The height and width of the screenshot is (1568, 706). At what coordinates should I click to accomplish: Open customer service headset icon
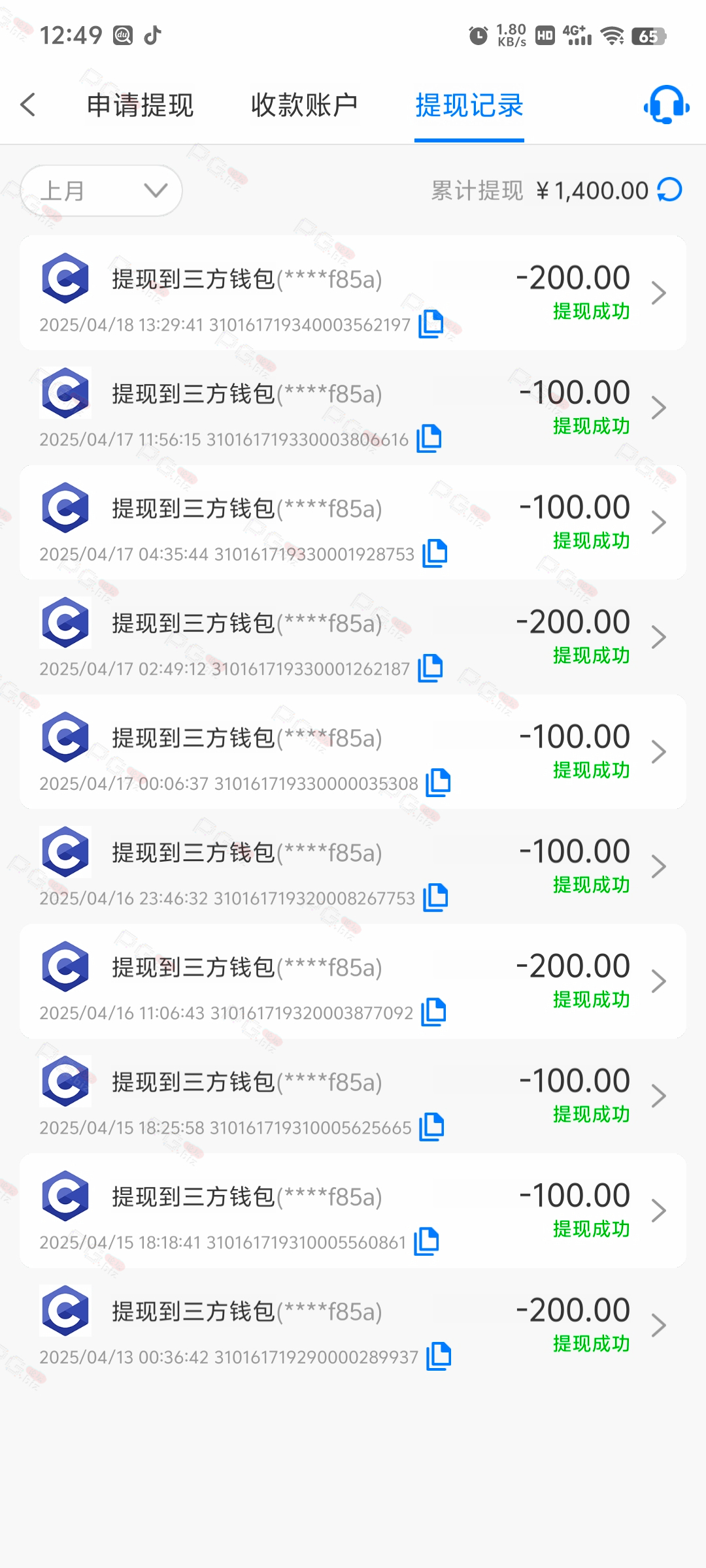[667, 105]
